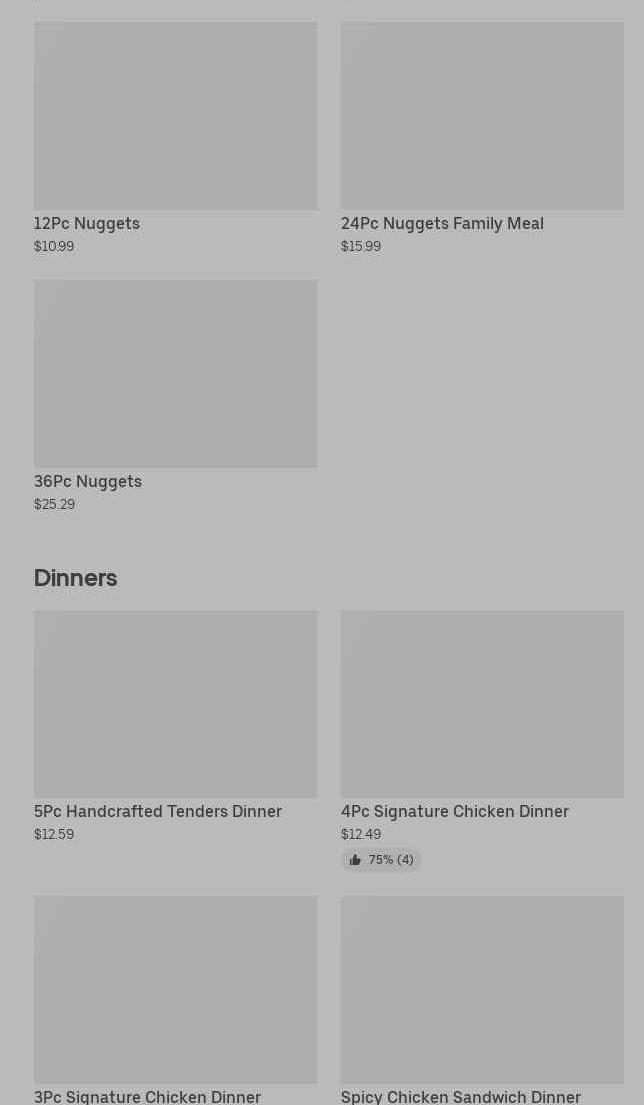Screen dimensions: 644x1105
Task: Open 5Pc Handcrafted Tenders Dinner
Action: (175, 727)
